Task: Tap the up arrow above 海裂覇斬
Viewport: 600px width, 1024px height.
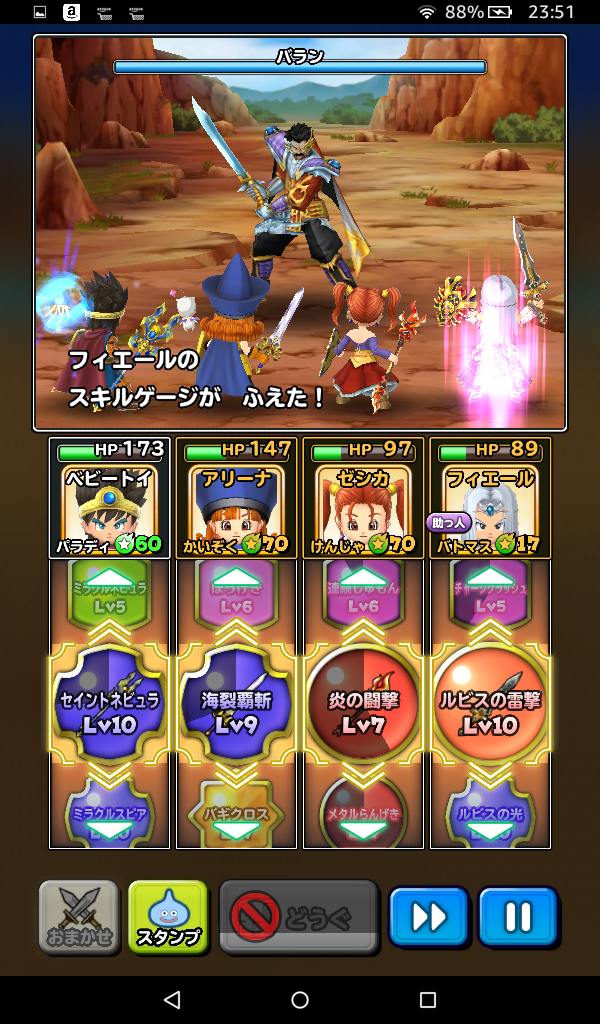Action: 236,577
